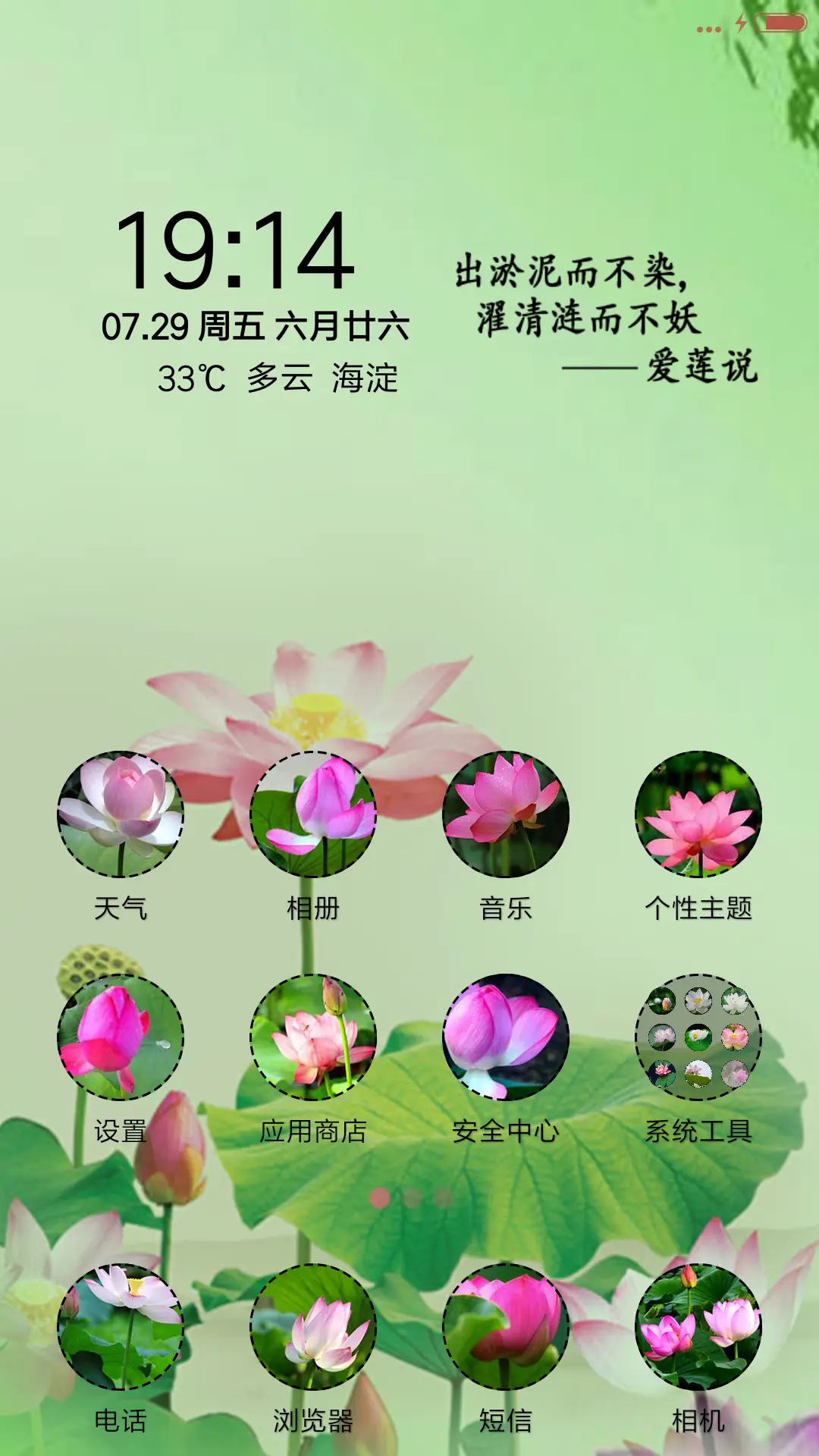Screen dimensions: 819x1456
Task: Tap the 07.29 周五 date text
Action: 254,326
